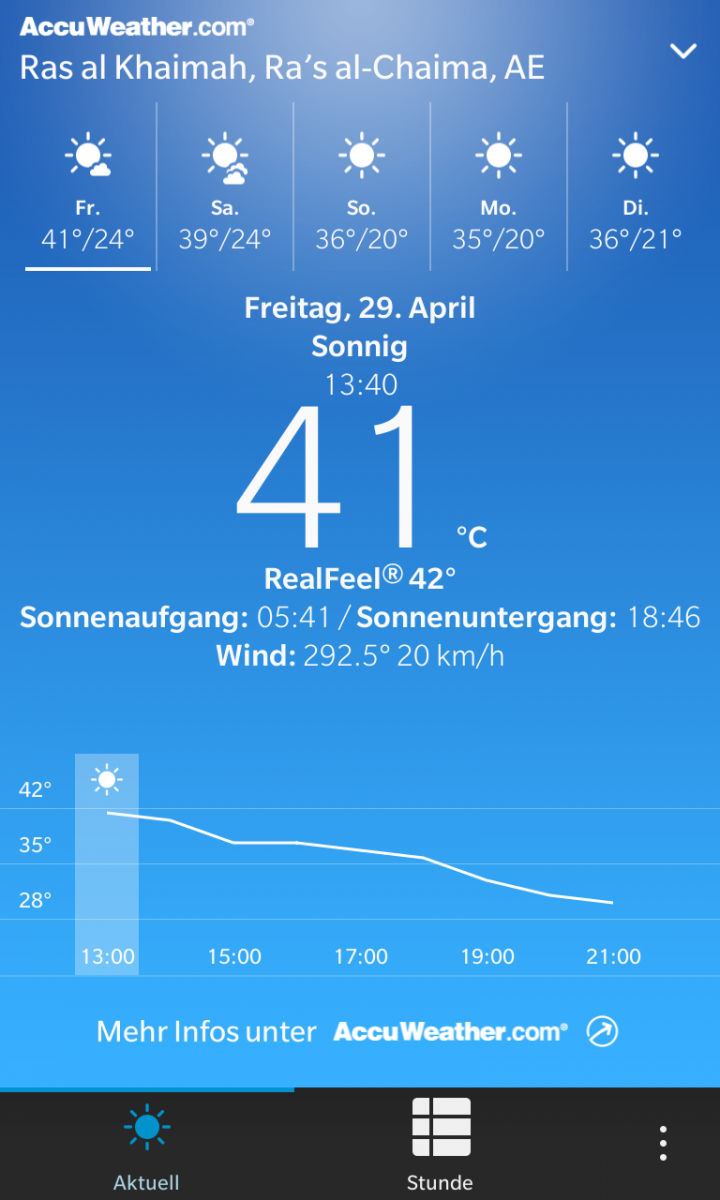The height and width of the screenshot is (1200, 720).
Task: Select the Monday forecast 35°/20°
Action: click(x=498, y=186)
